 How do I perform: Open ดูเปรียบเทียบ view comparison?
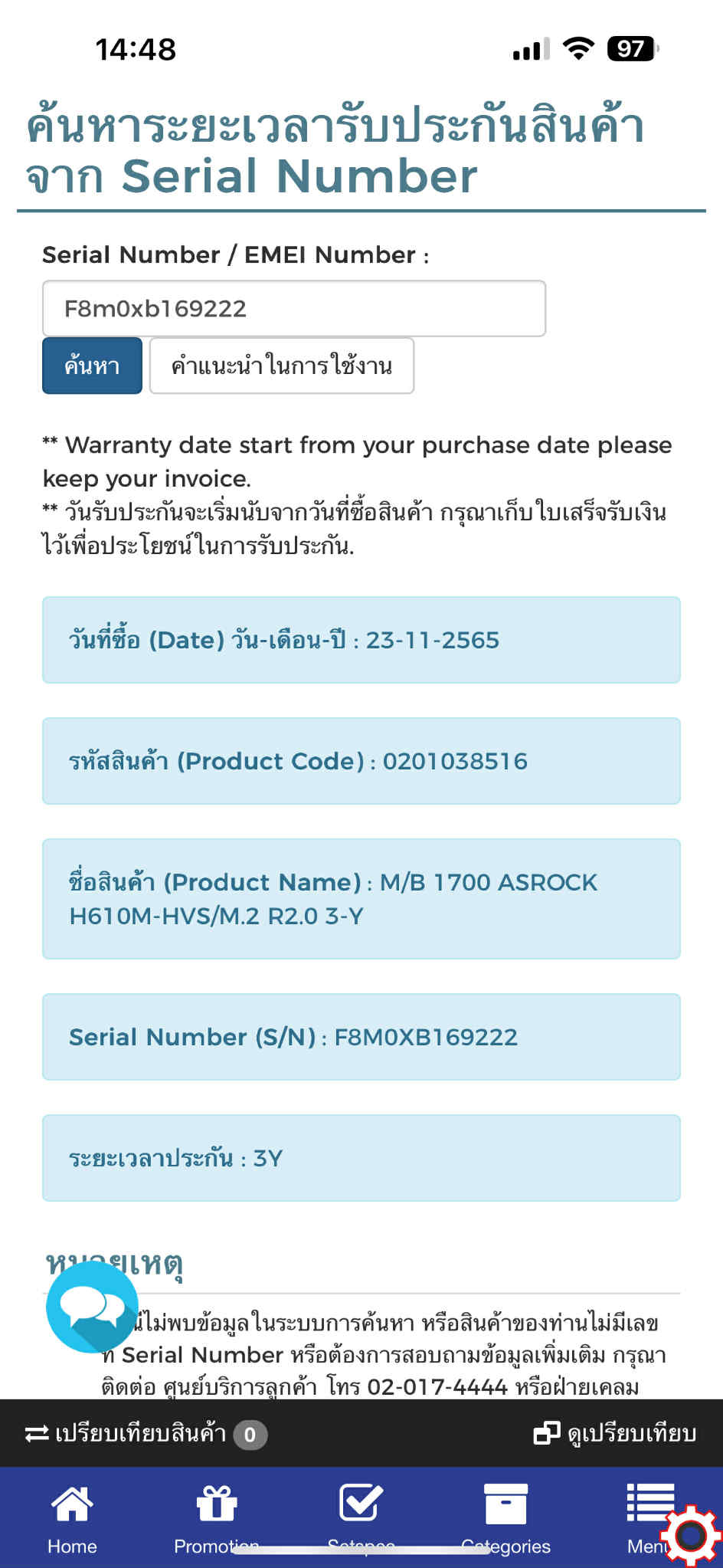615,1434
